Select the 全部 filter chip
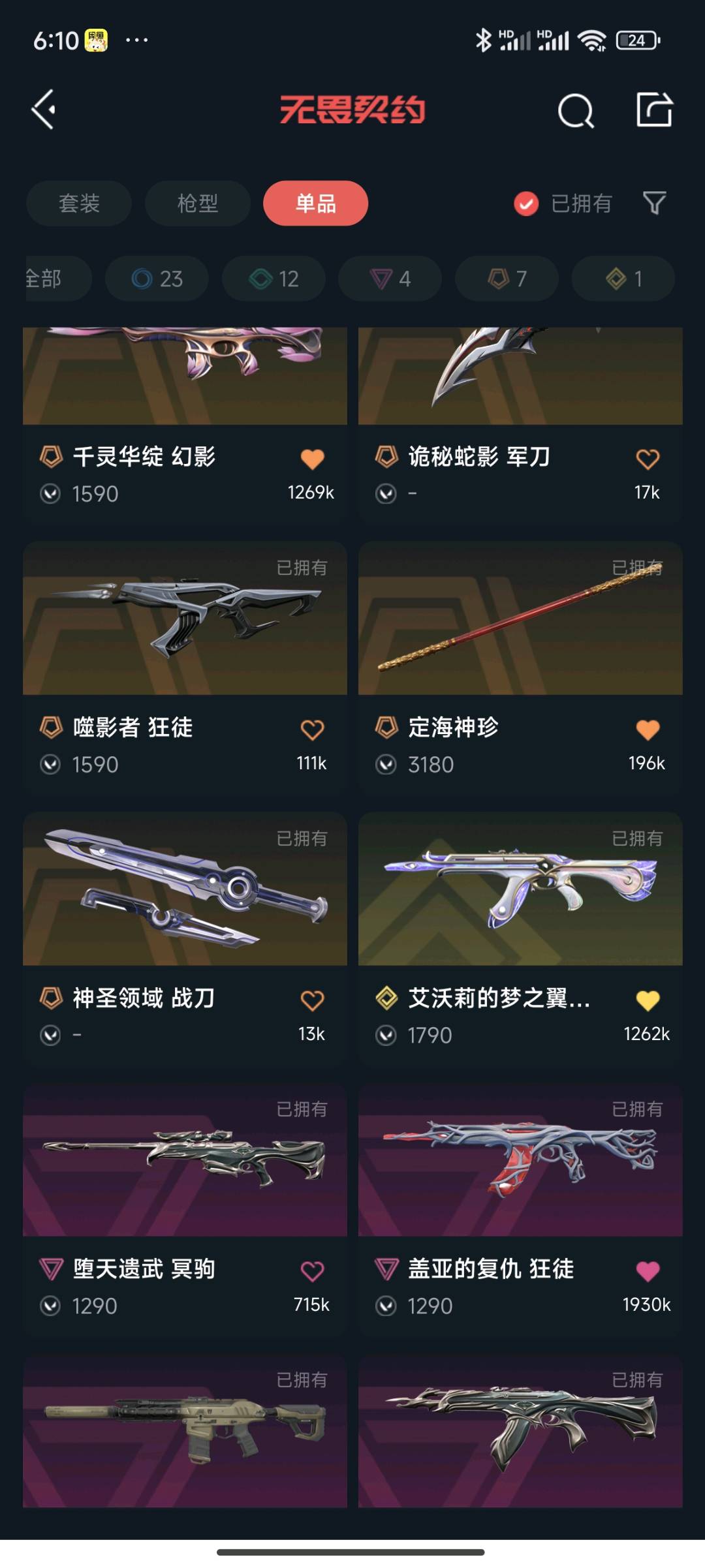The height and width of the screenshot is (1568, 705). click(x=52, y=279)
